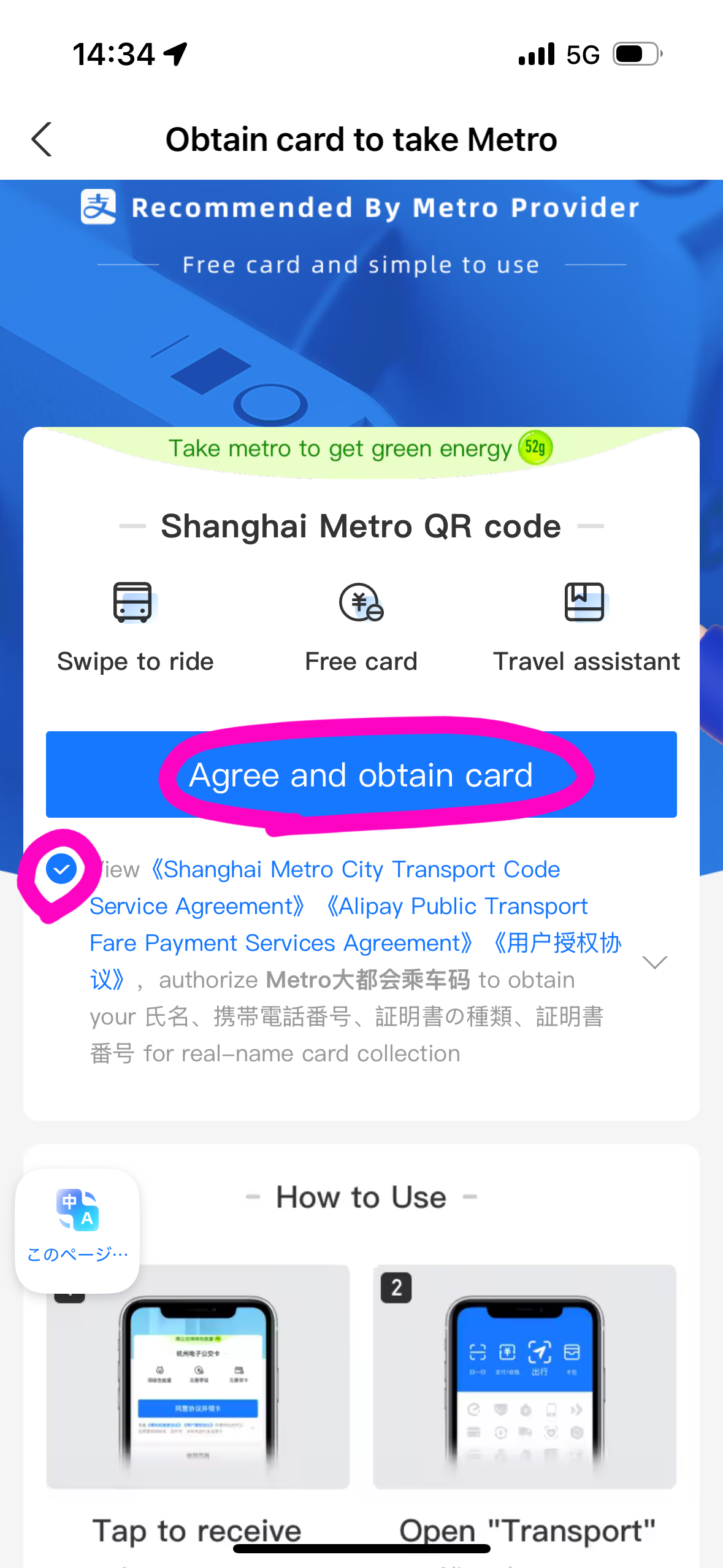723x1568 pixels.
Task: Open the page translation floating button
Action: click(x=77, y=1230)
